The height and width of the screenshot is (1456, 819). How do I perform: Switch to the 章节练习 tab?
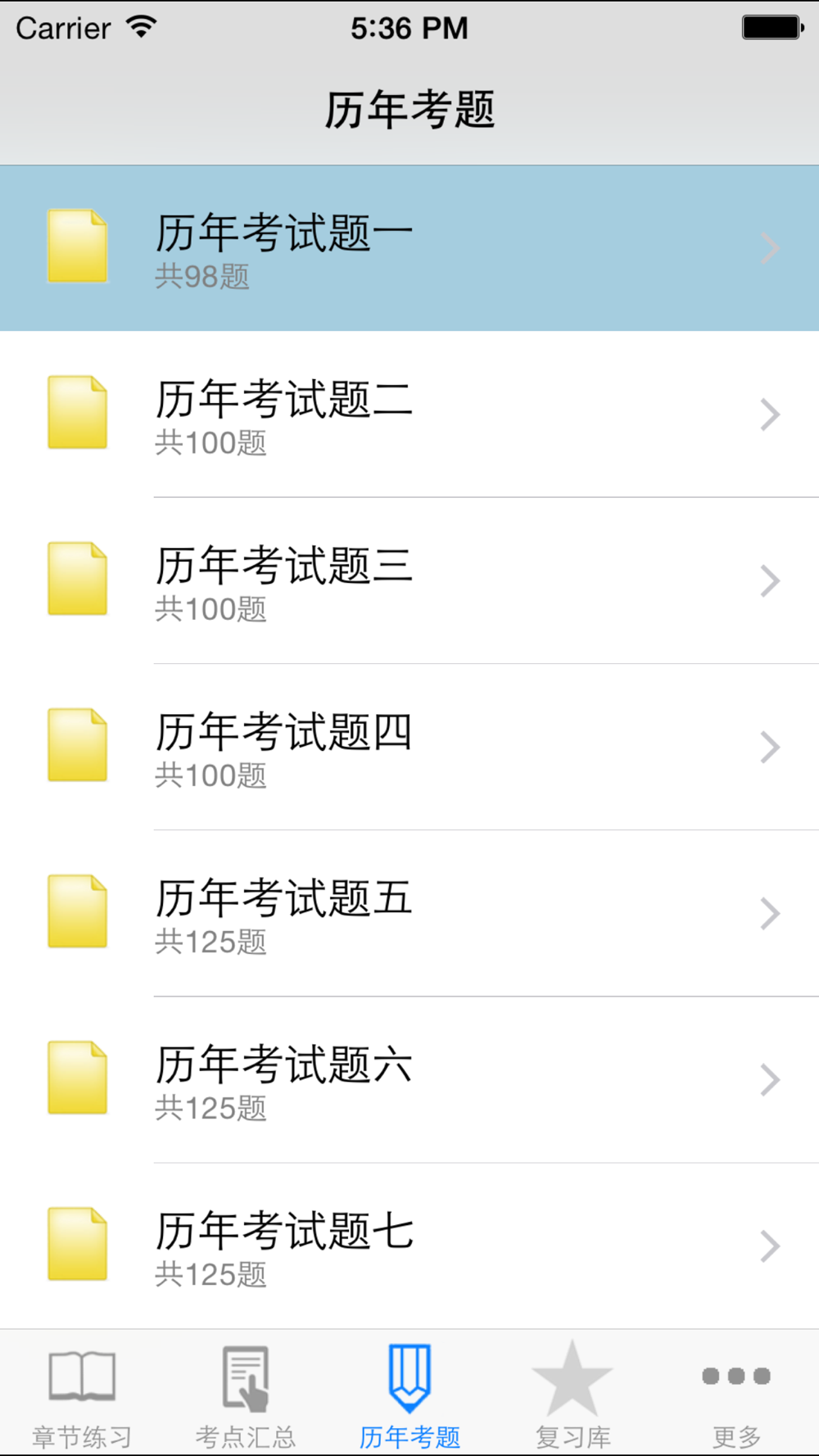(x=82, y=1394)
